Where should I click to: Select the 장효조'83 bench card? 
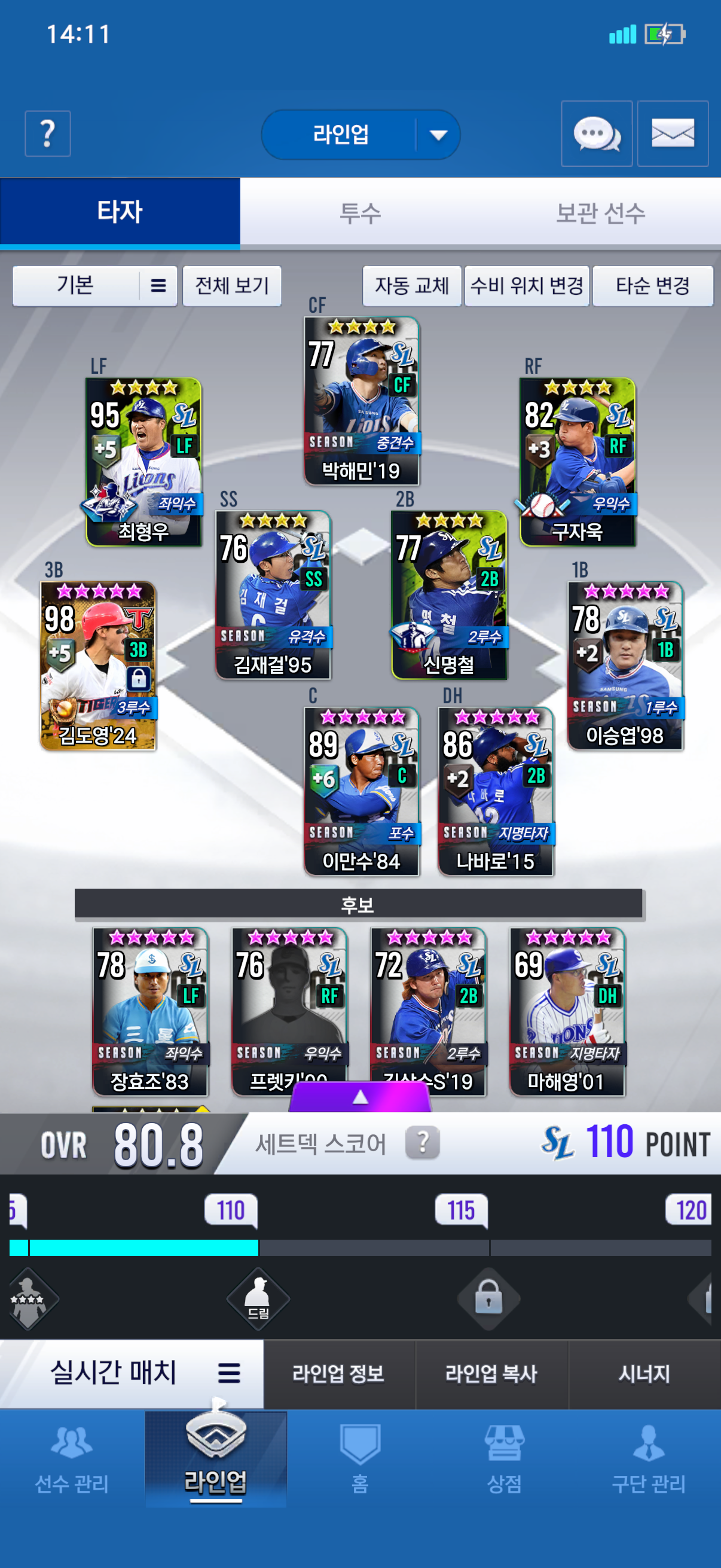pos(149,1011)
